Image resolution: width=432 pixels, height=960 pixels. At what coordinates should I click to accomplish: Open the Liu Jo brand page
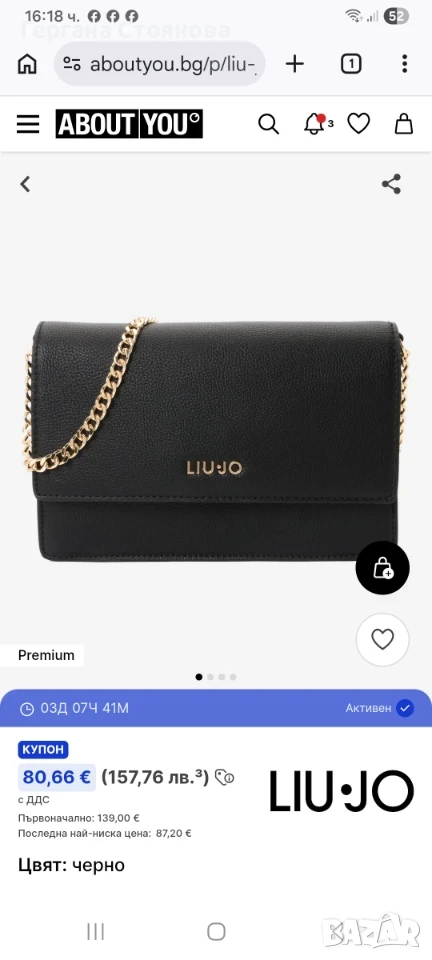(342, 791)
